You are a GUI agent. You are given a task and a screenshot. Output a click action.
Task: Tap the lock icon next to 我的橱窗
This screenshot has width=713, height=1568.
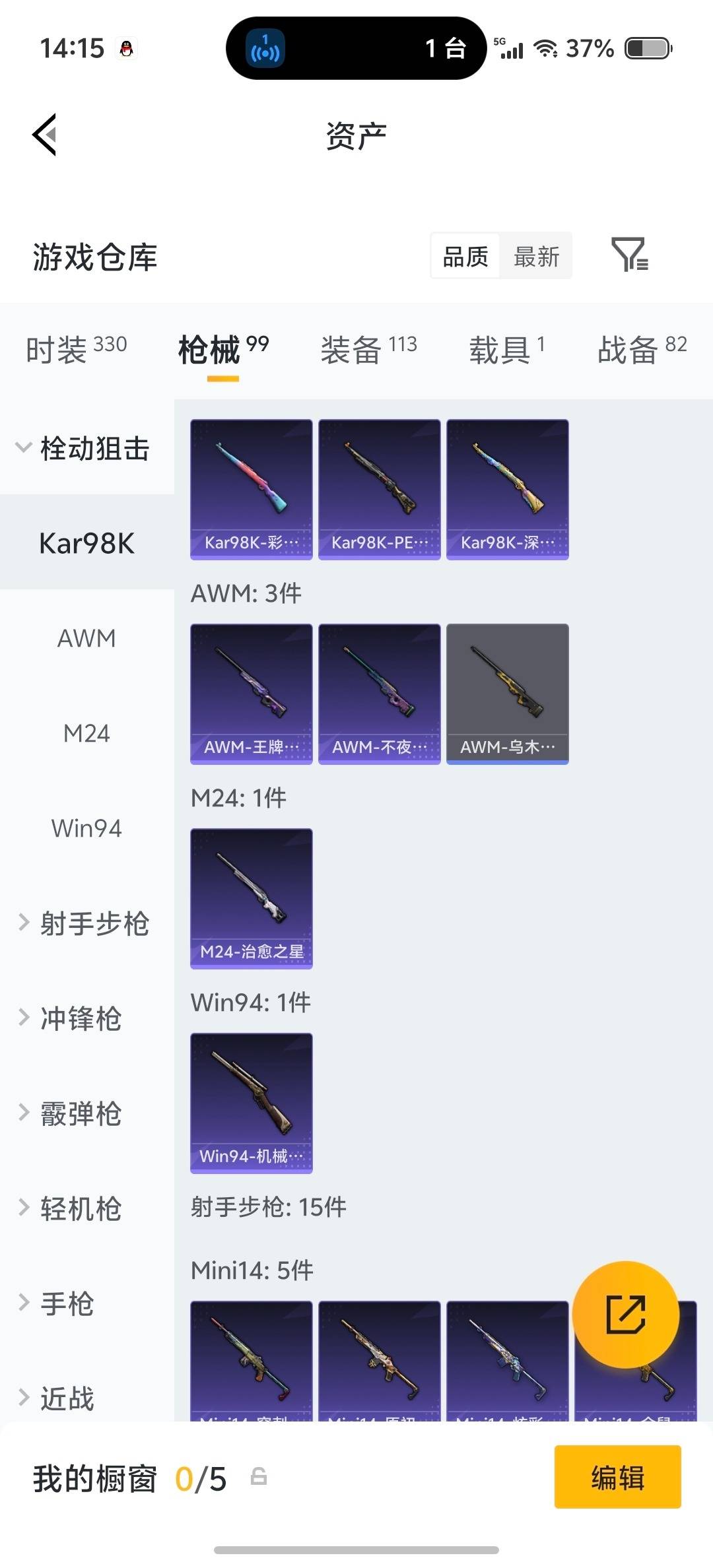[257, 1478]
